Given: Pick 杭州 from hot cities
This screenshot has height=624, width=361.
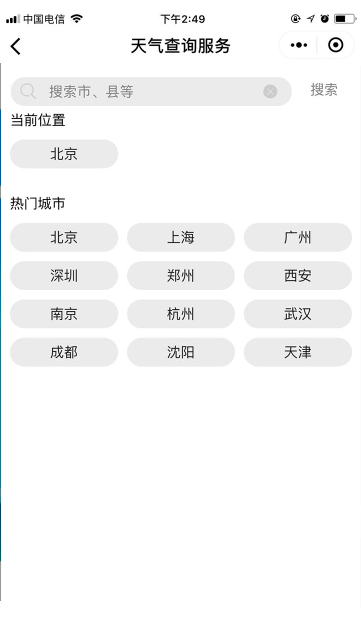Looking at the screenshot, I should click(x=181, y=314).
